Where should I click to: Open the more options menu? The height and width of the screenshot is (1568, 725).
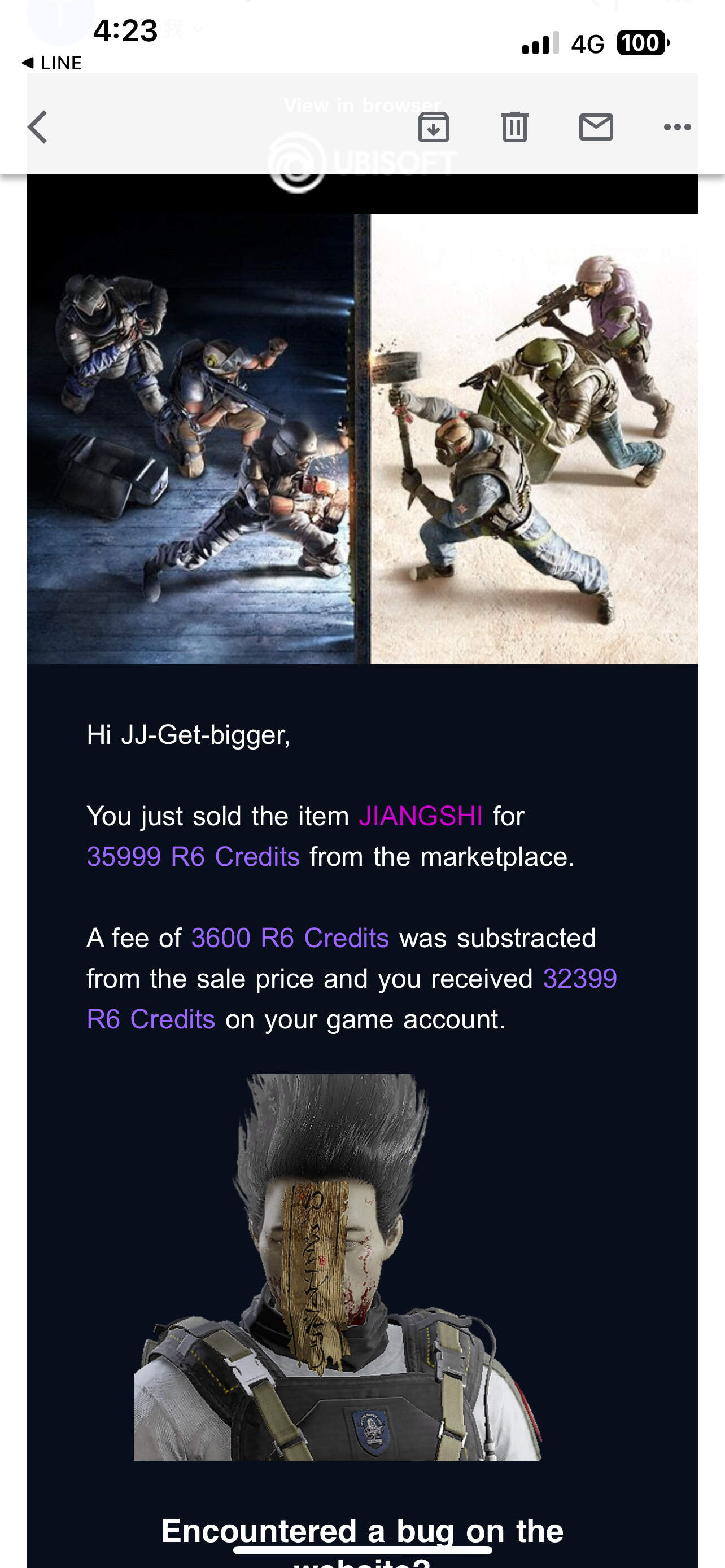(x=677, y=126)
